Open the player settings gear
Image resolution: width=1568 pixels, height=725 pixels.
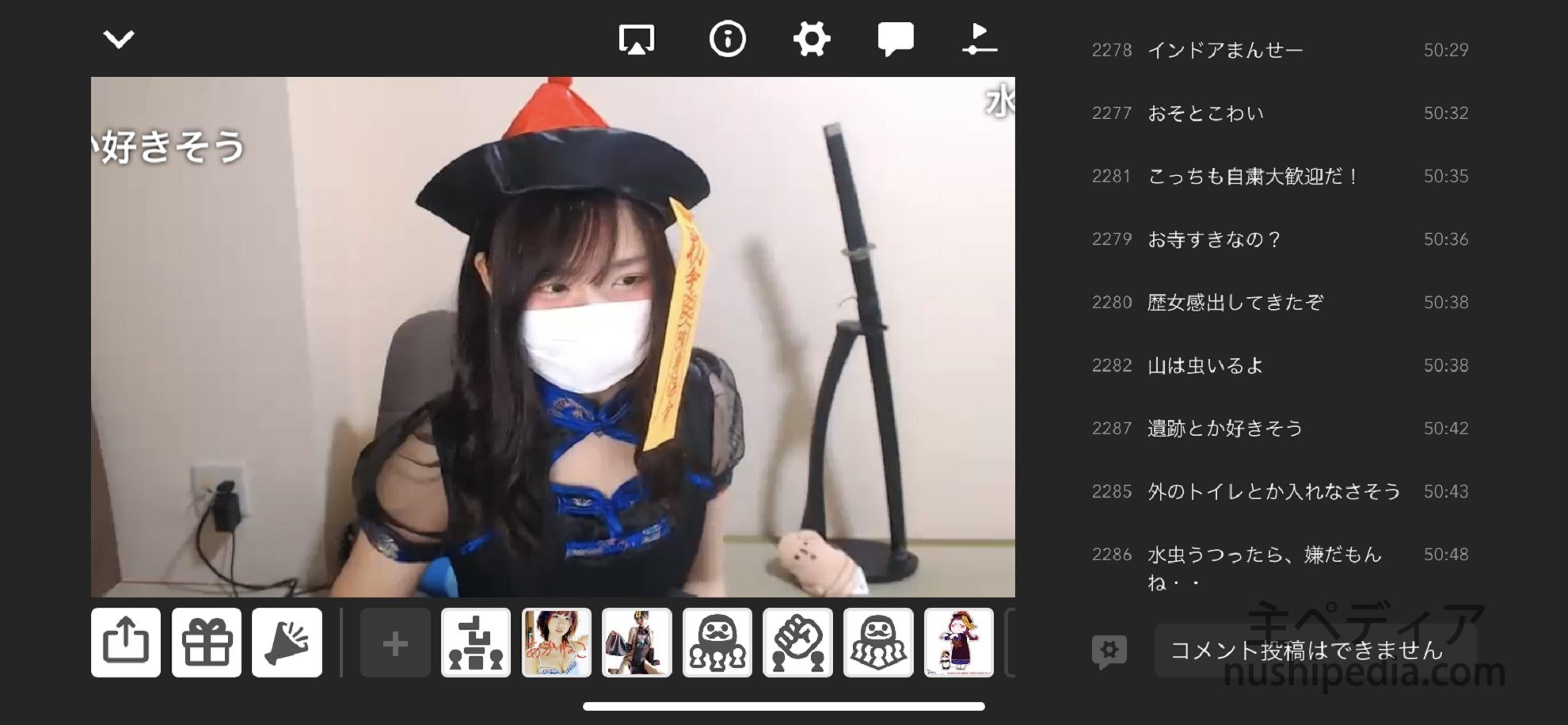812,39
